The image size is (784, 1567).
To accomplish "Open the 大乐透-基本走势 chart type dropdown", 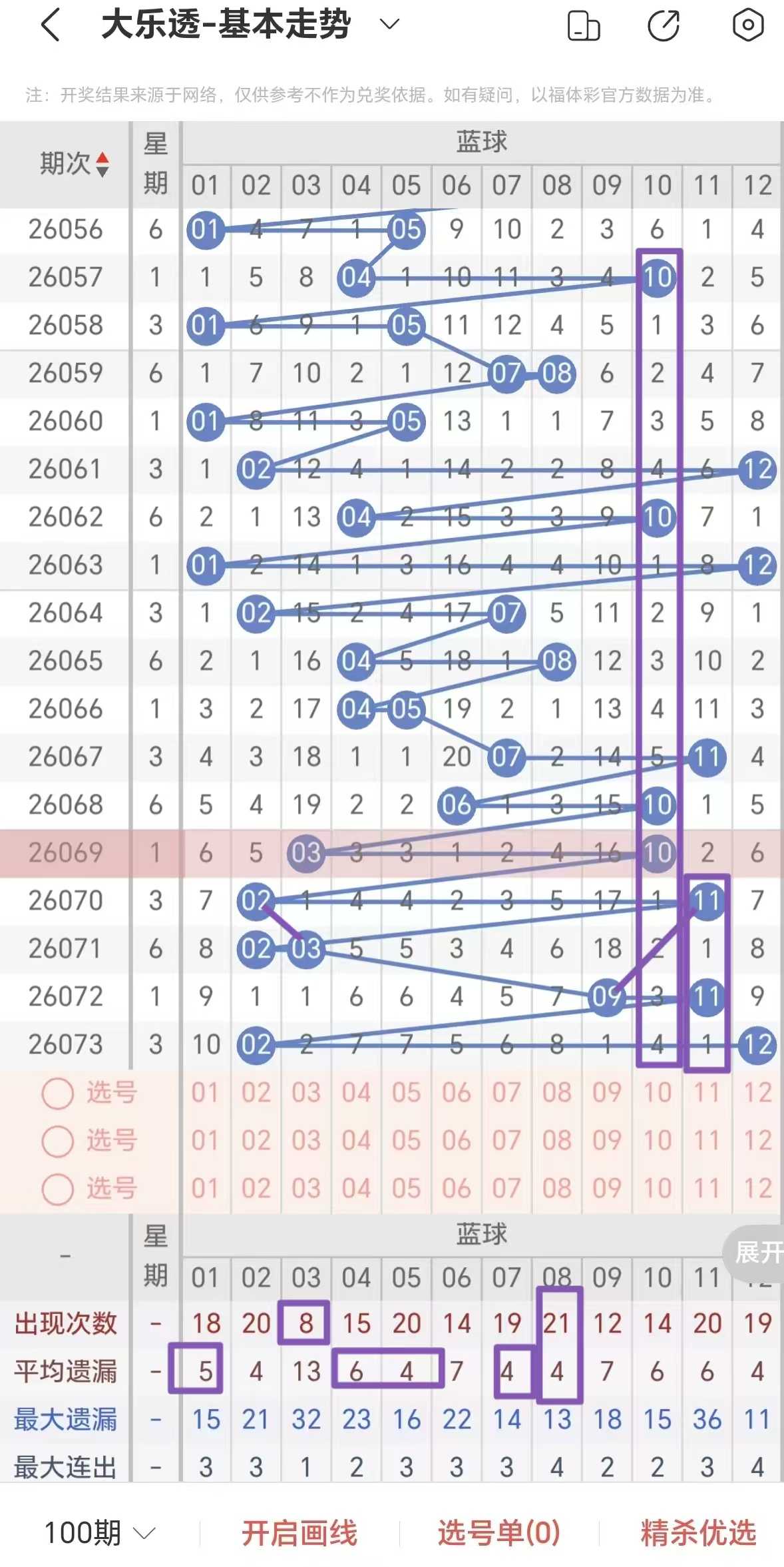I will [x=389, y=25].
